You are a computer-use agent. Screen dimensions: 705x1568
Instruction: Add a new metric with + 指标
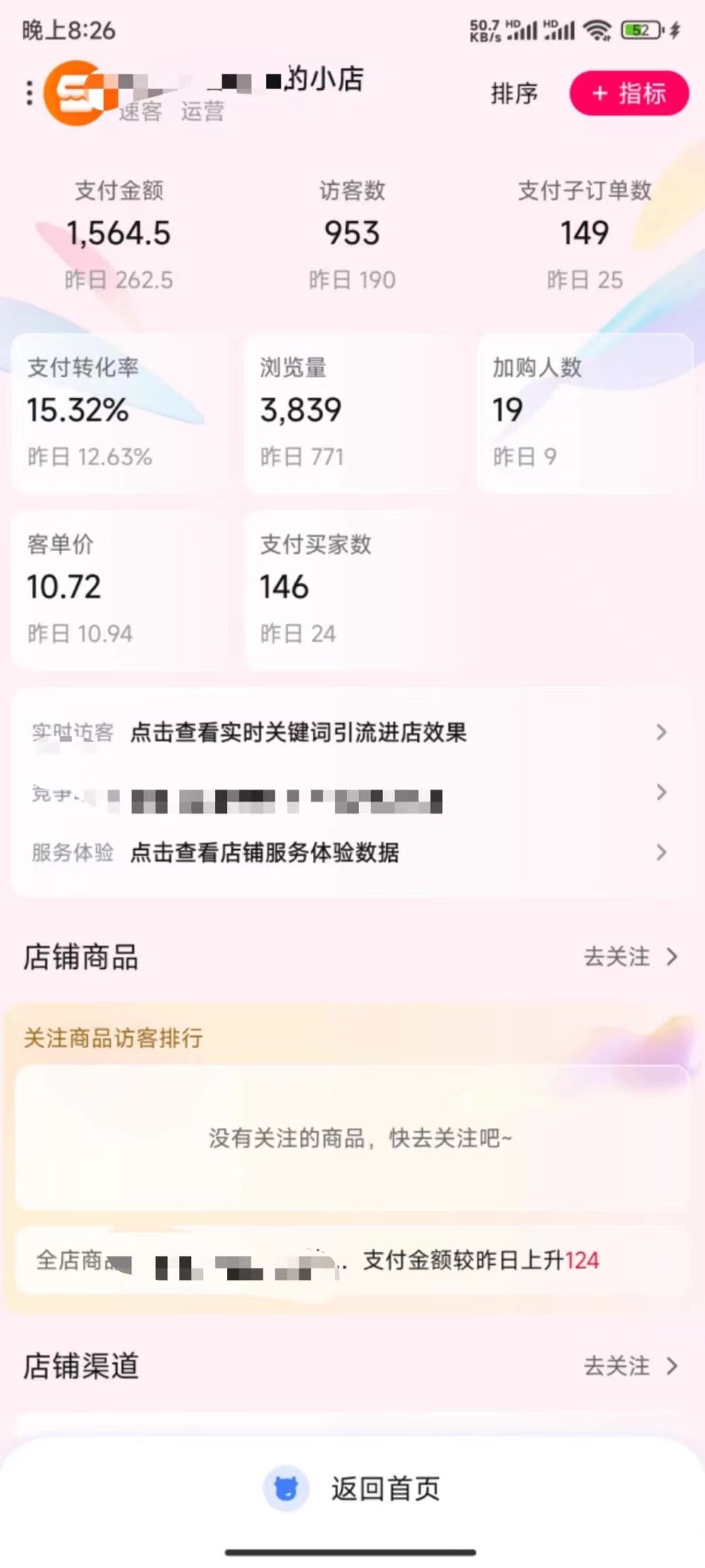point(629,93)
